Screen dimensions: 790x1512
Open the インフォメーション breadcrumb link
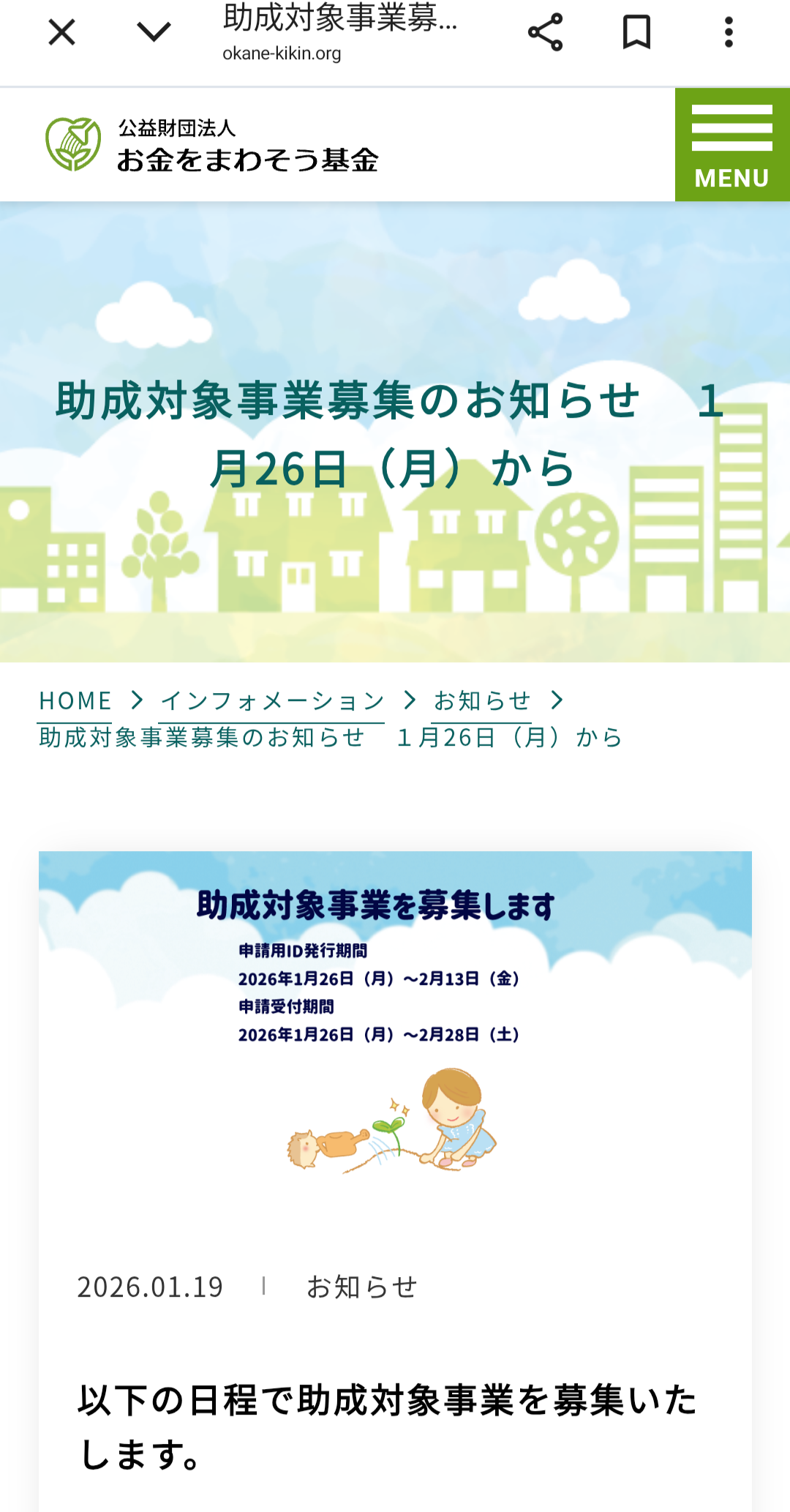(272, 701)
